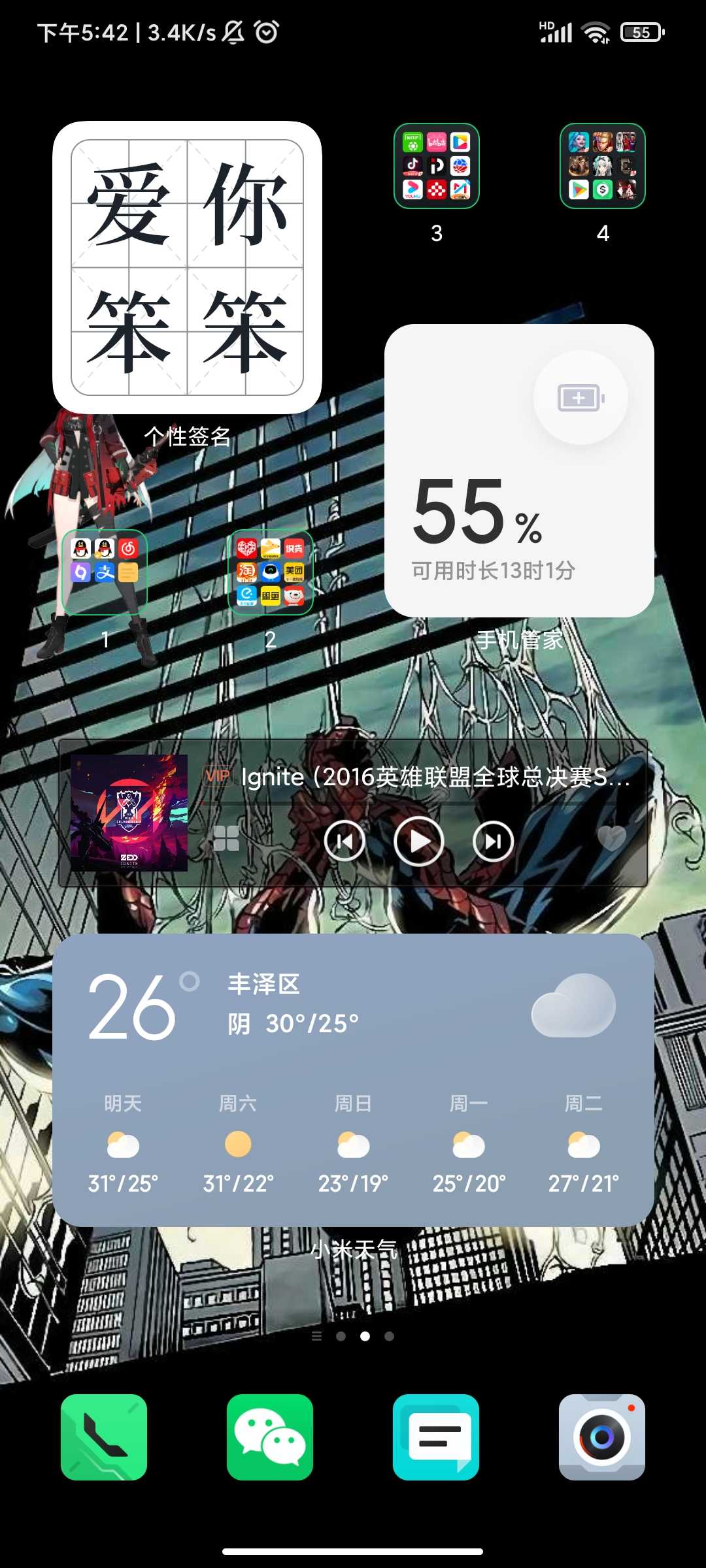This screenshot has height=1568, width=706.
Task: Play the song Ignite
Action: coord(419,841)
